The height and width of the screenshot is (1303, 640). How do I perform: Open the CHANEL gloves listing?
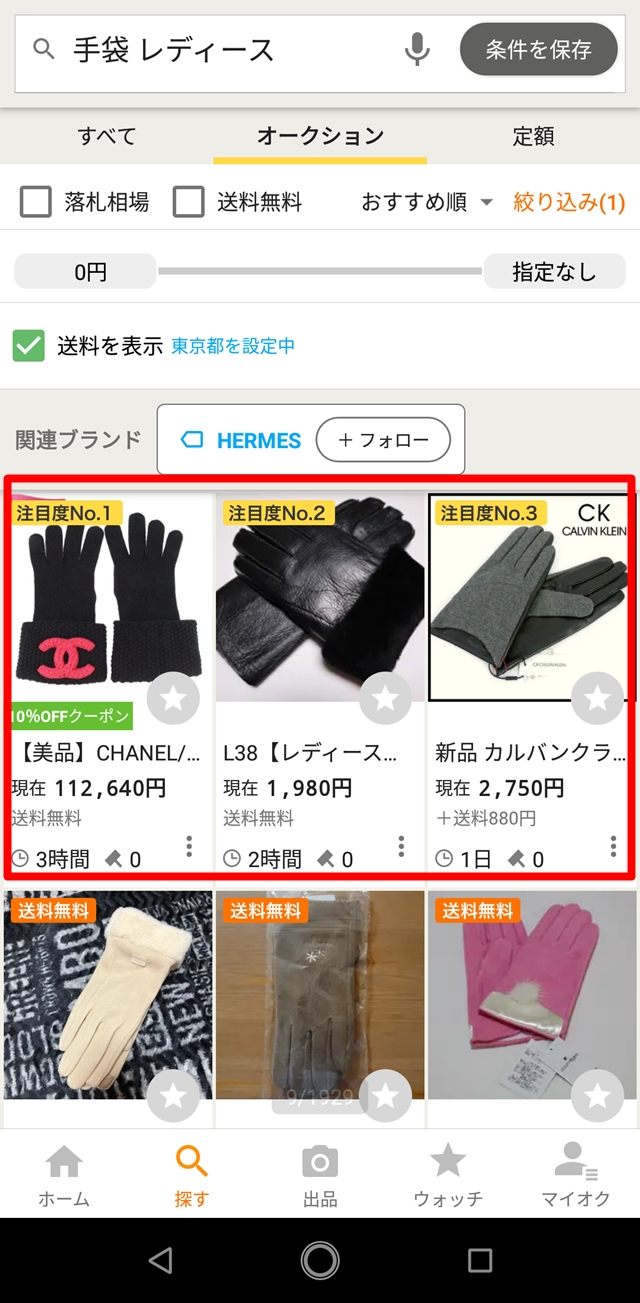(x=107, y=600)
